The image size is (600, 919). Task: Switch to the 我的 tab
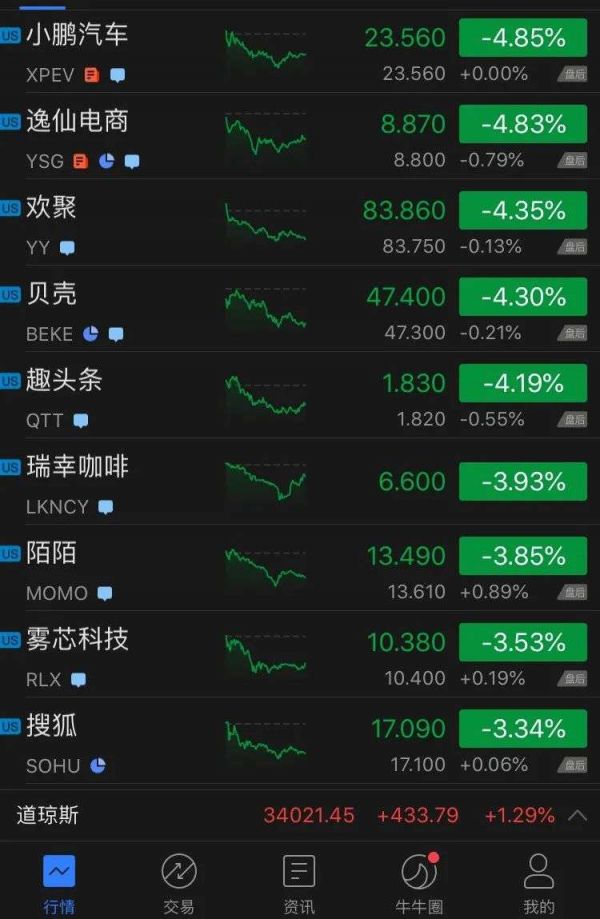539,885
